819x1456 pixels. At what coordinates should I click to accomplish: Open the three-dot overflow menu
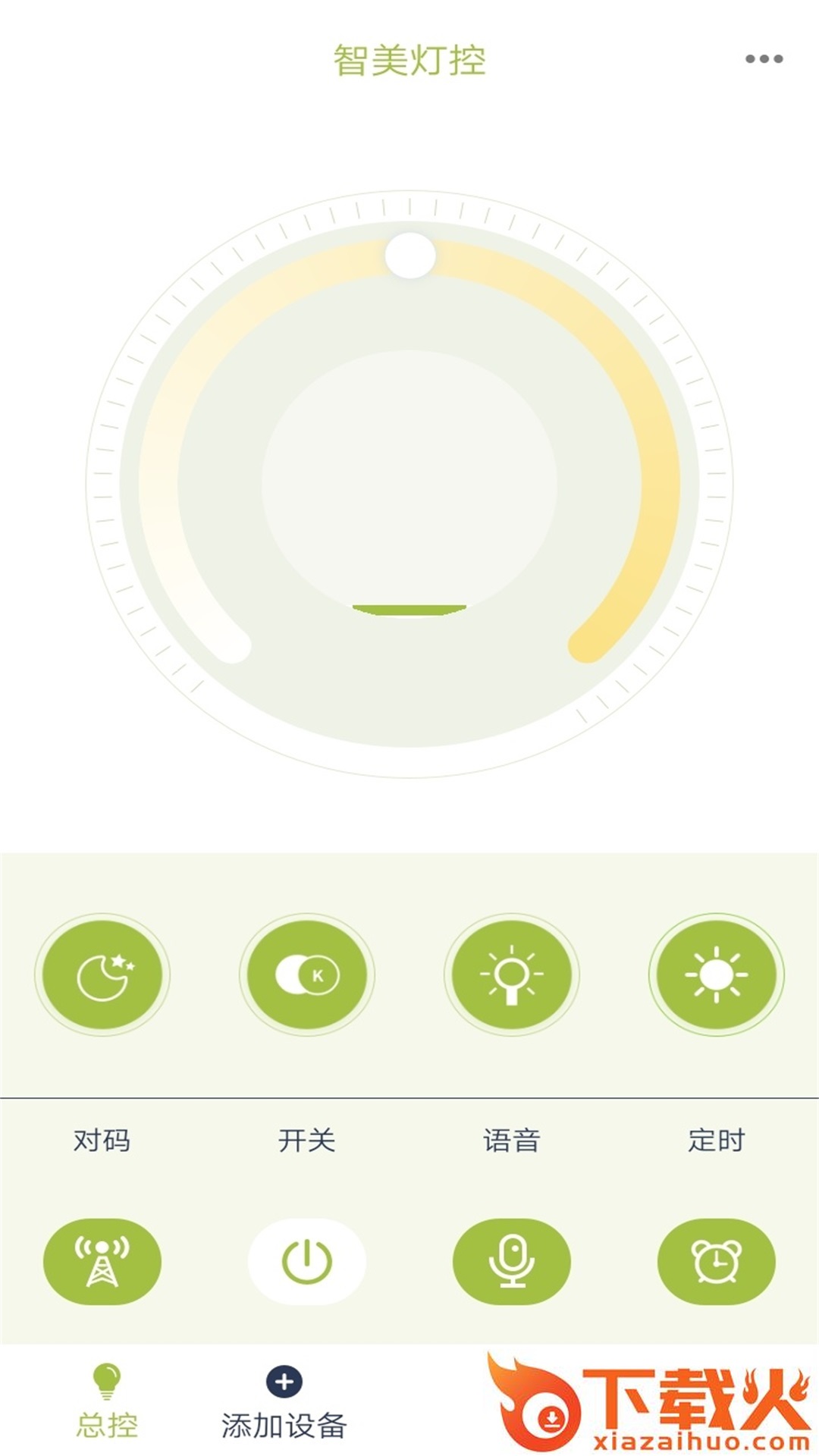point(764,59)
